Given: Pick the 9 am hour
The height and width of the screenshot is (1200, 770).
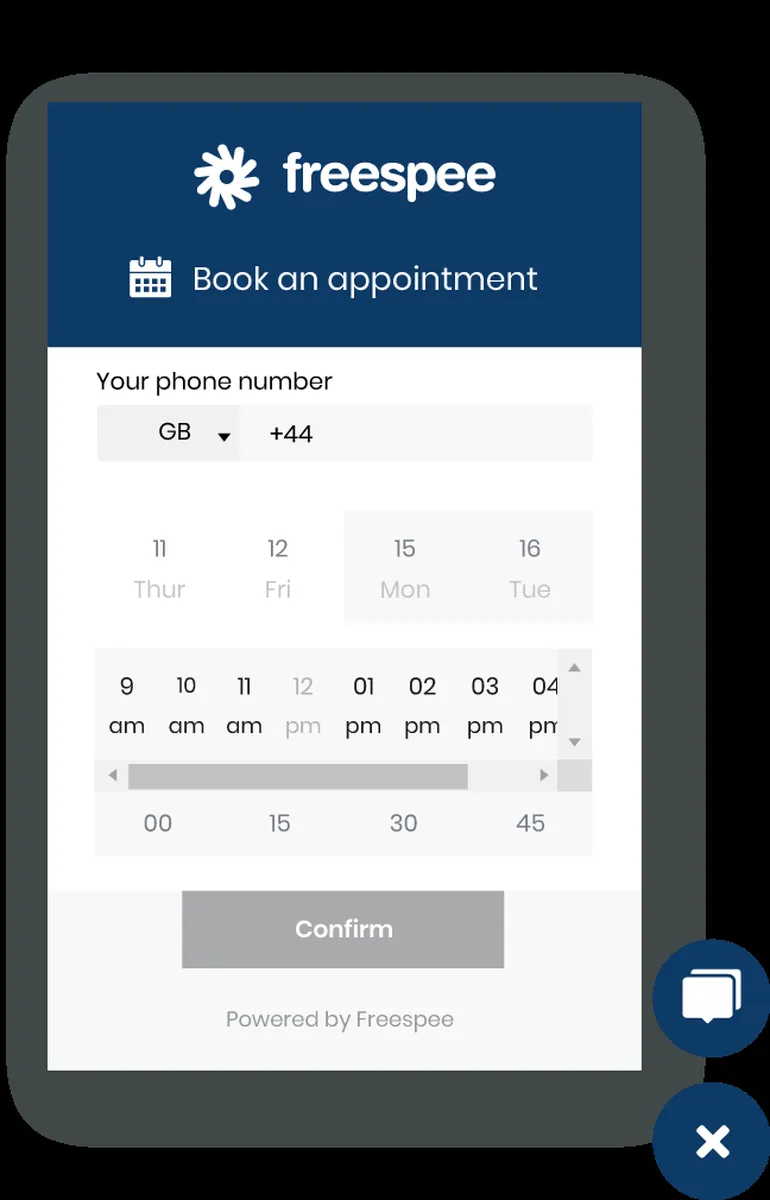Looking at the screenshot, I should [127, 705].
